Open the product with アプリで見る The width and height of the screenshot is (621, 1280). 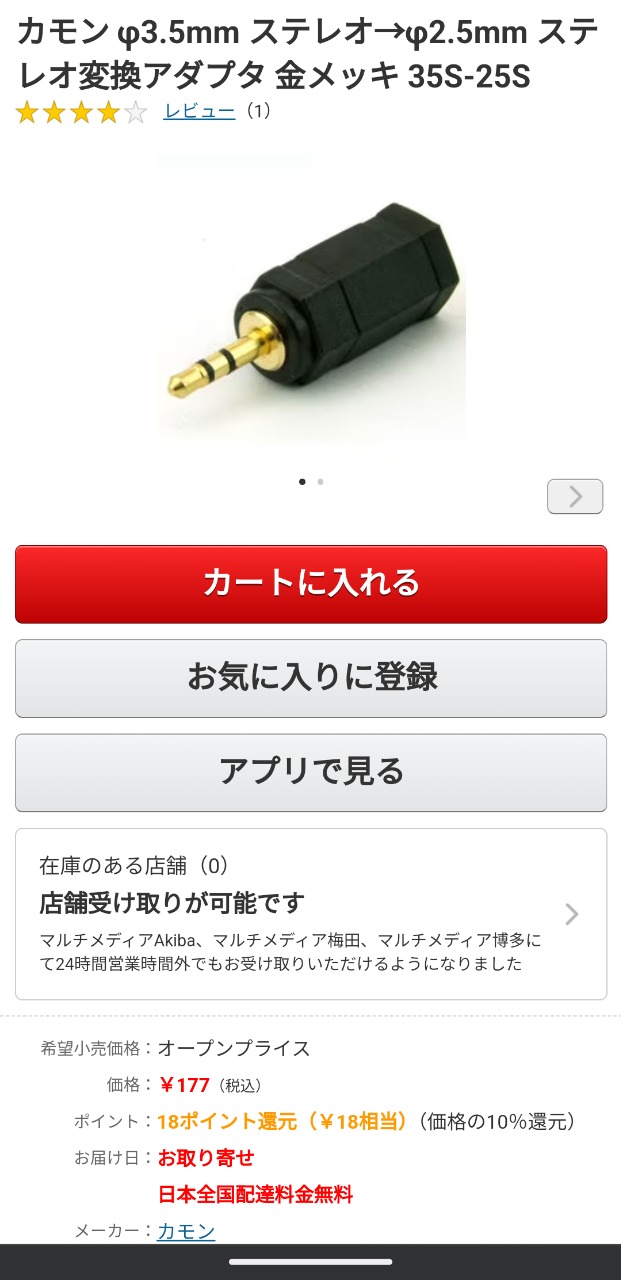pyautogui.click(x=311, y=772)
